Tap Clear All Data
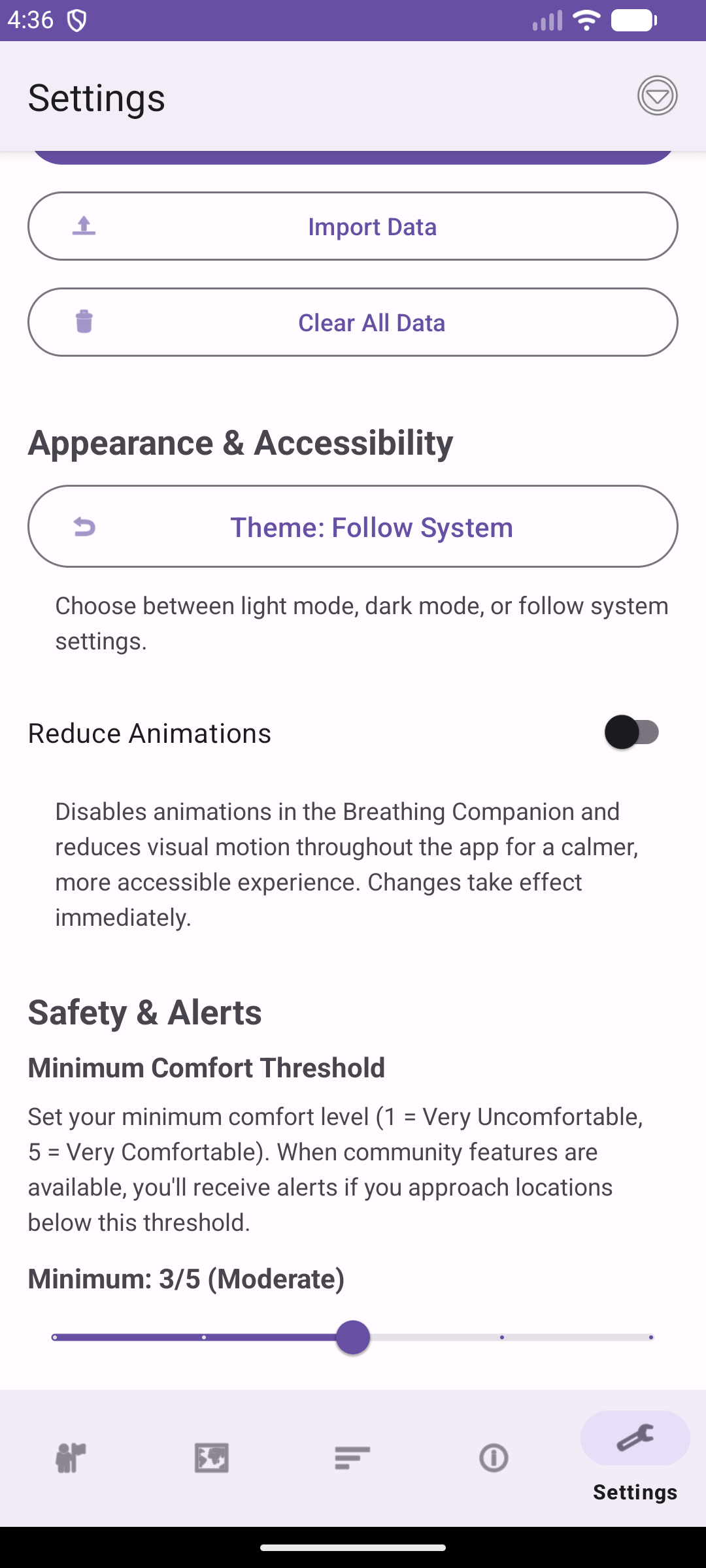This screenshot has width=706, height=1568. click(353, 322)
